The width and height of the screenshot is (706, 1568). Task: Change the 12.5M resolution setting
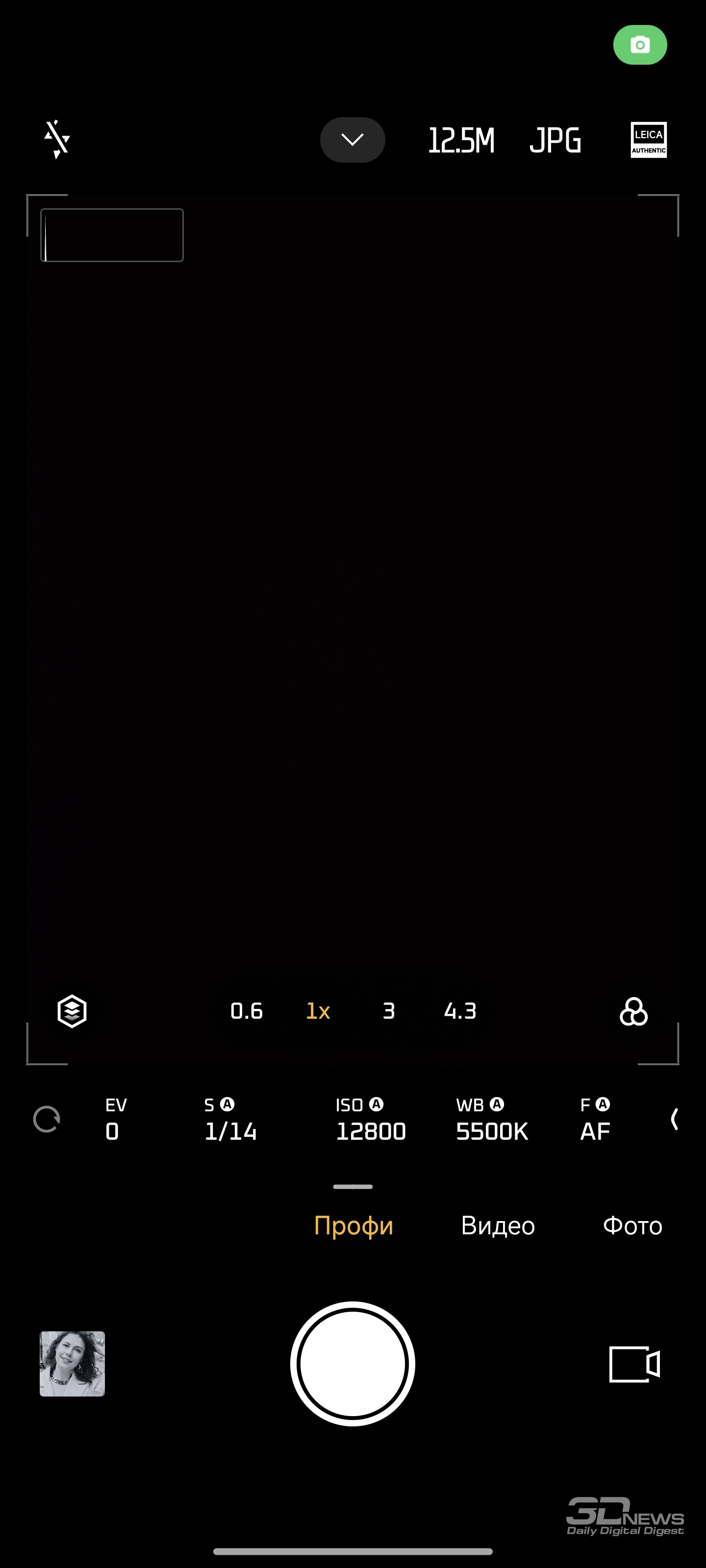460,140
